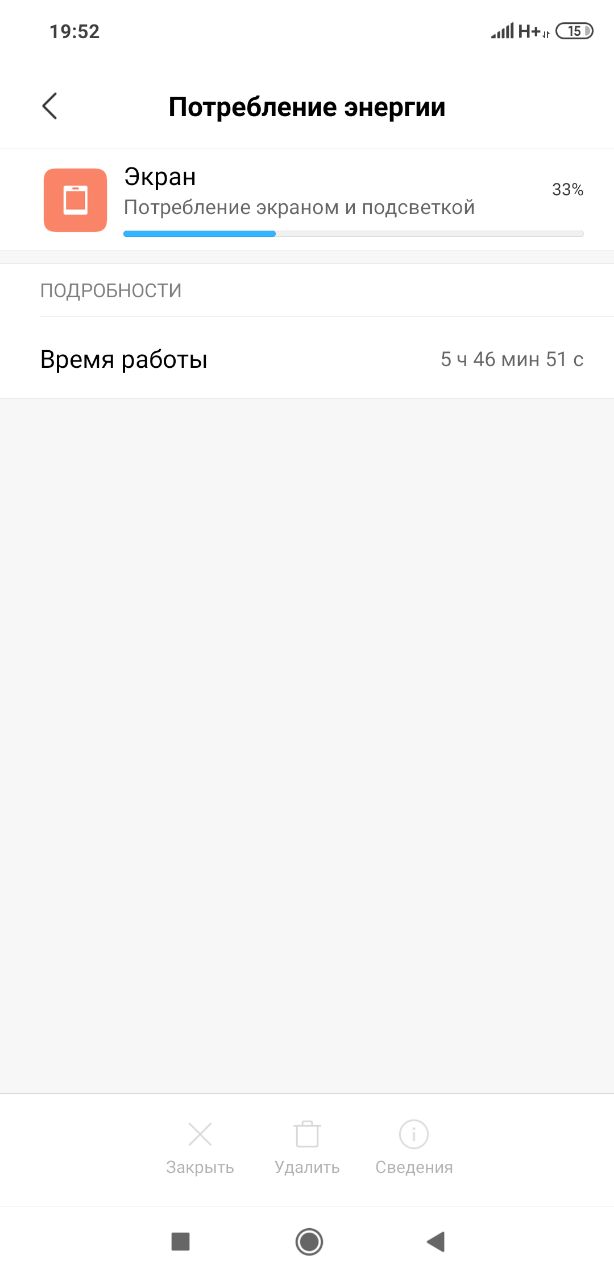614x1280 pixels.
Task: Tap the Удалить trash button
Action: [307, 1148]
